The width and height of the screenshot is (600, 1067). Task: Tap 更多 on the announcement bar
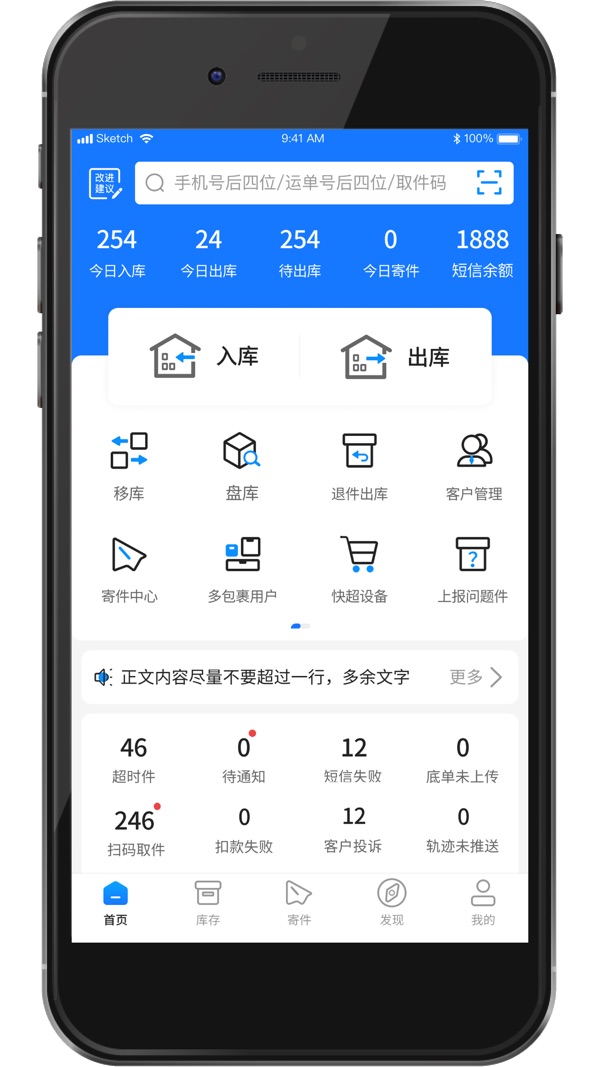click(x=476, y=677)
